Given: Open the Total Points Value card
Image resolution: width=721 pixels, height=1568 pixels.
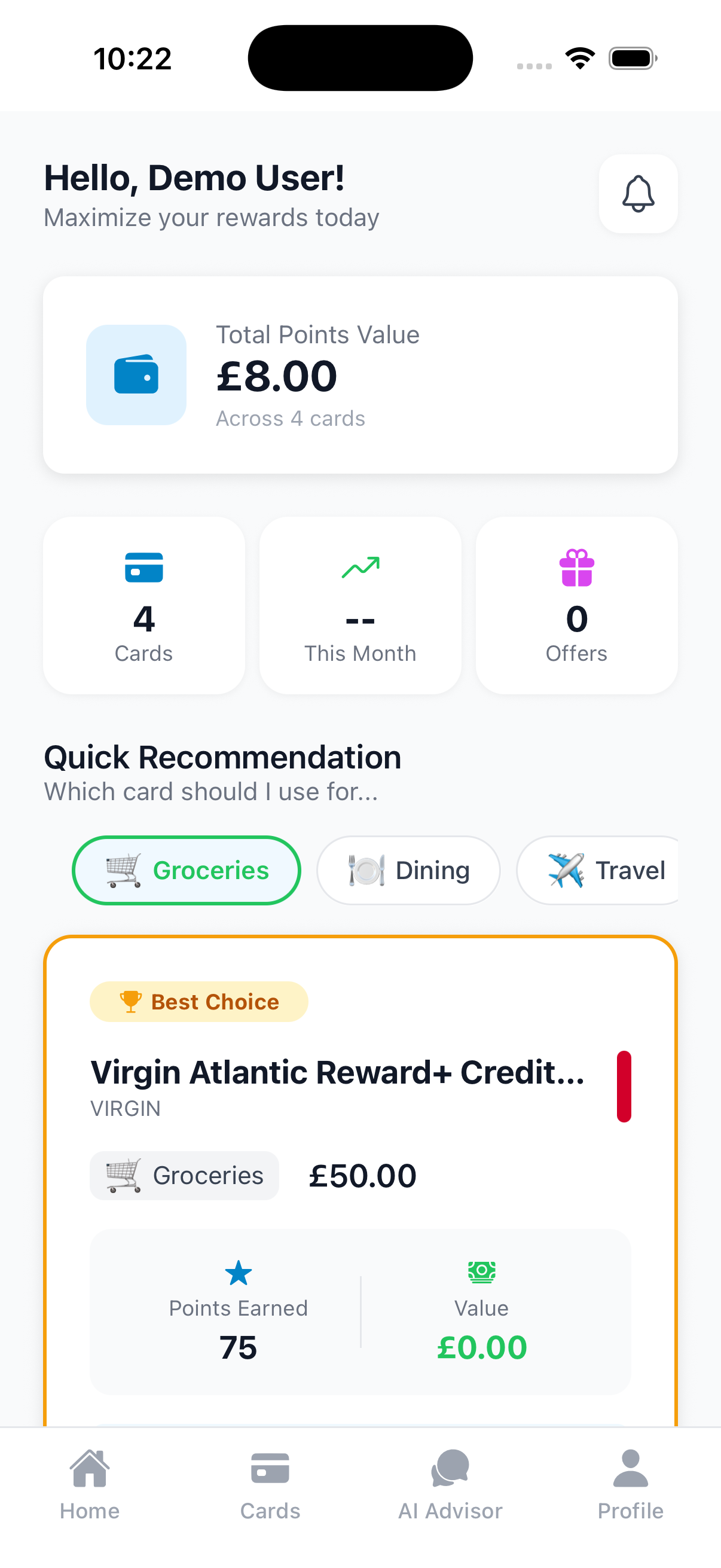Looking at the screenshot, I should pos(360,375).
